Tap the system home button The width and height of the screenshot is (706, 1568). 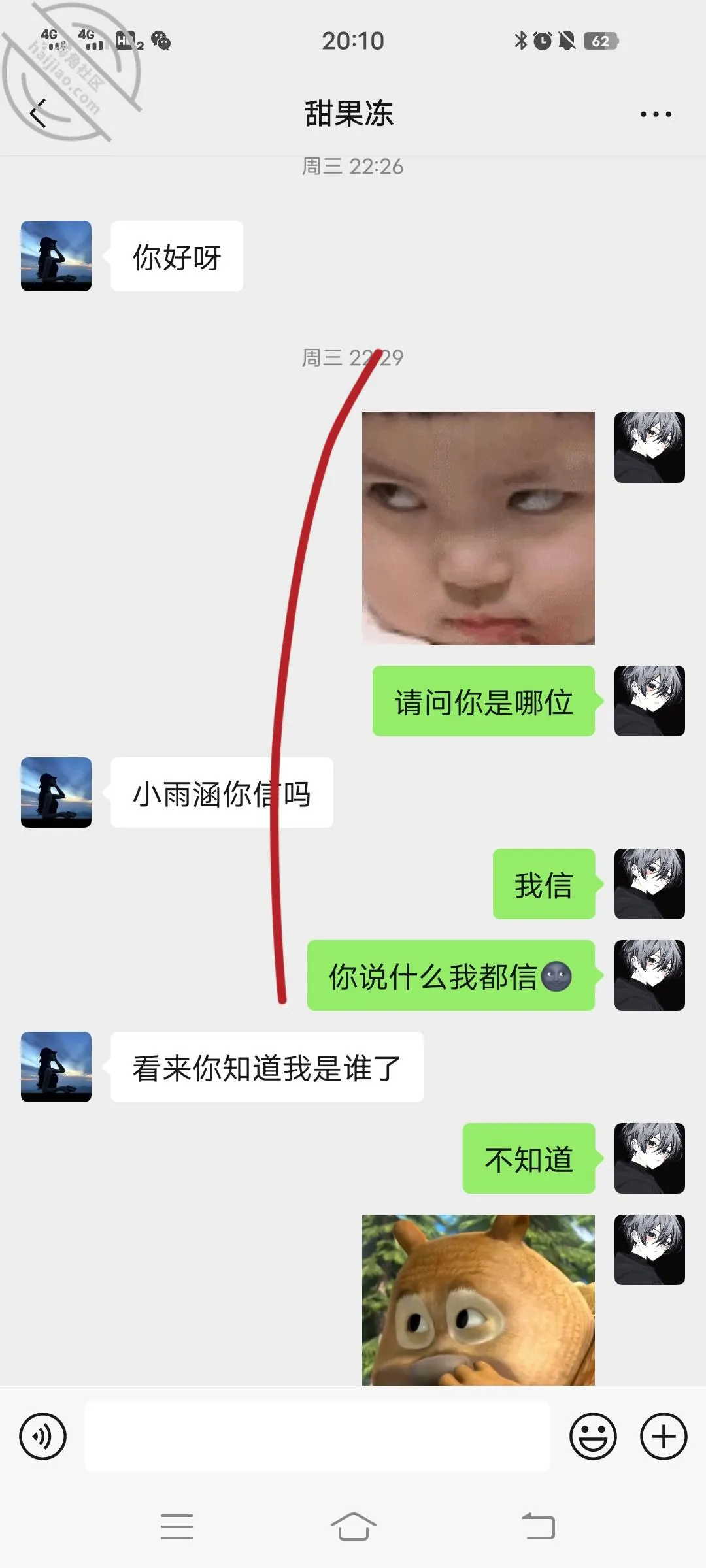(x=354, y=1527)
